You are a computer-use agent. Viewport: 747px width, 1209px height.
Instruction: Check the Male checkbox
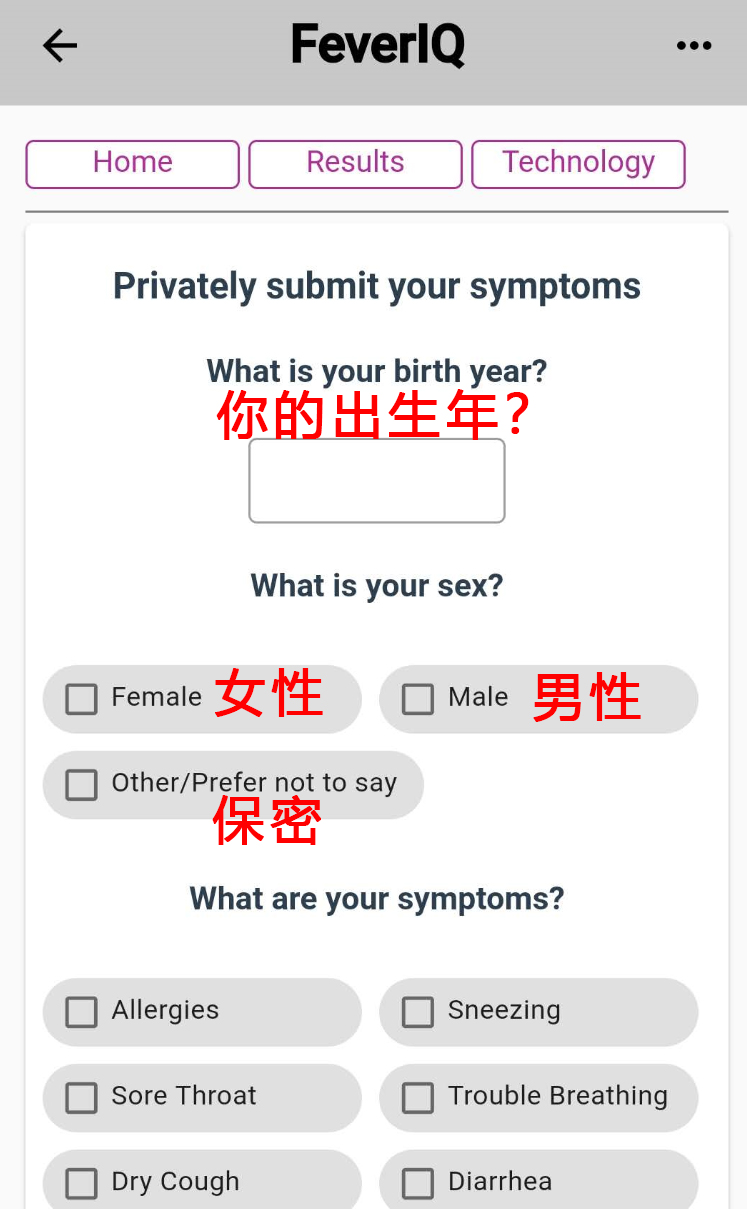click(418, 698)
